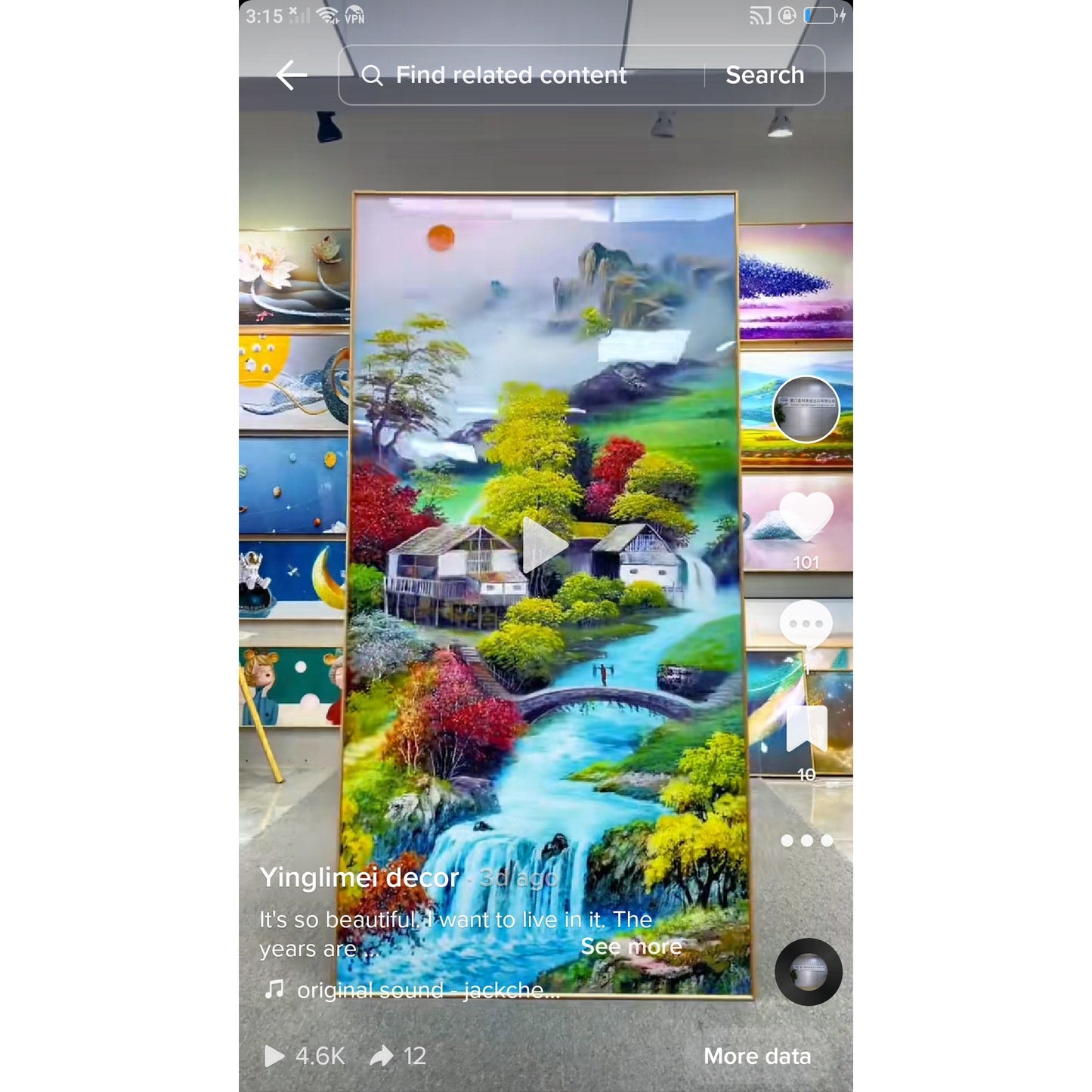Screen dimensions: 1092x1092
Task: Open the original sound music link
Action: (x=427, y=990)
